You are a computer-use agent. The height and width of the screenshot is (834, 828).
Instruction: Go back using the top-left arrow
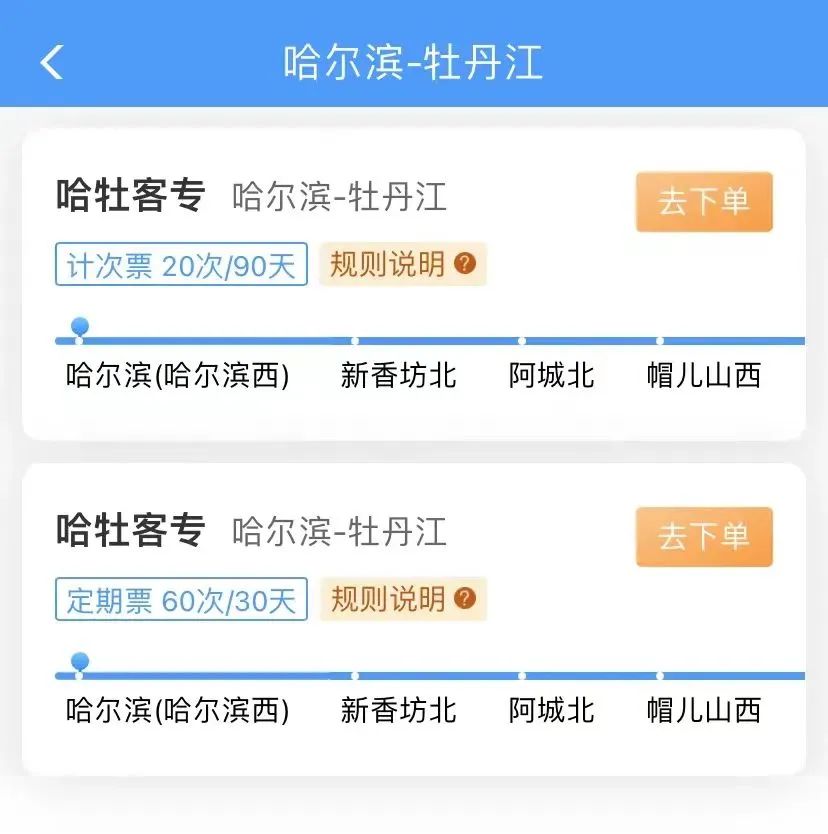[x=52, y=62]
